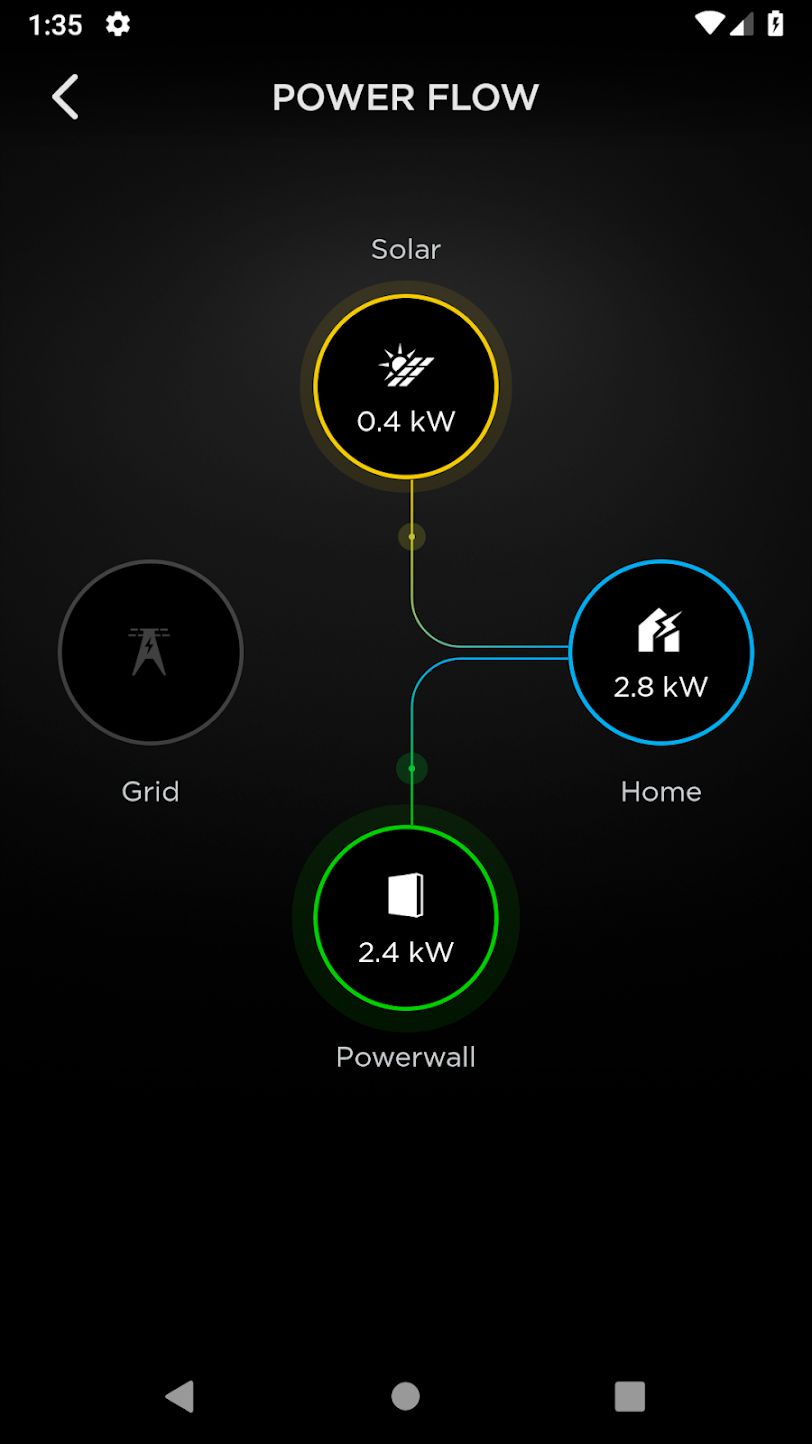Open the Powerwall circle showing 2.4 kW
812x1444 pixels.
point(406,918)
